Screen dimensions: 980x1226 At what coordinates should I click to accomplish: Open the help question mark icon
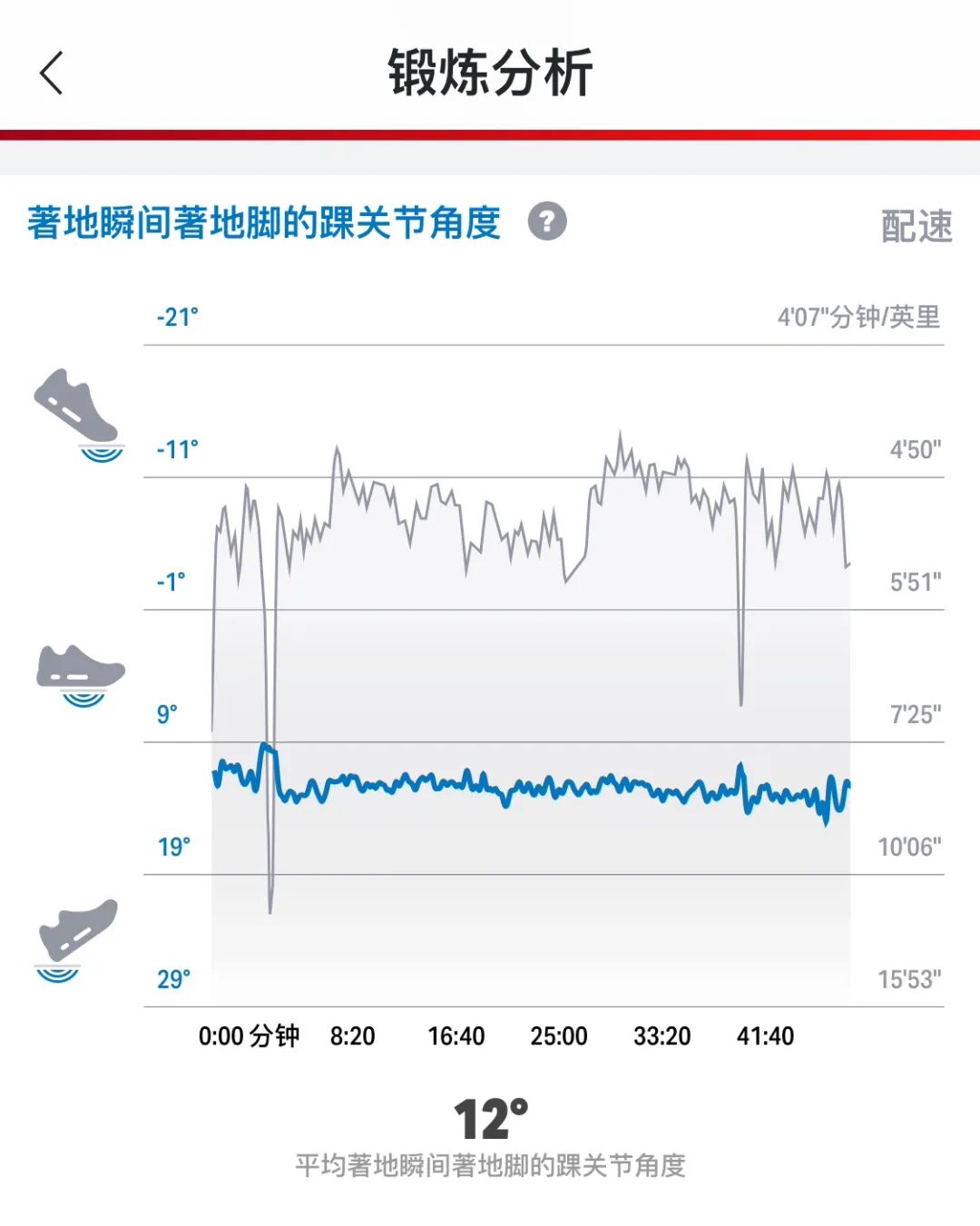tap(547, 221)
